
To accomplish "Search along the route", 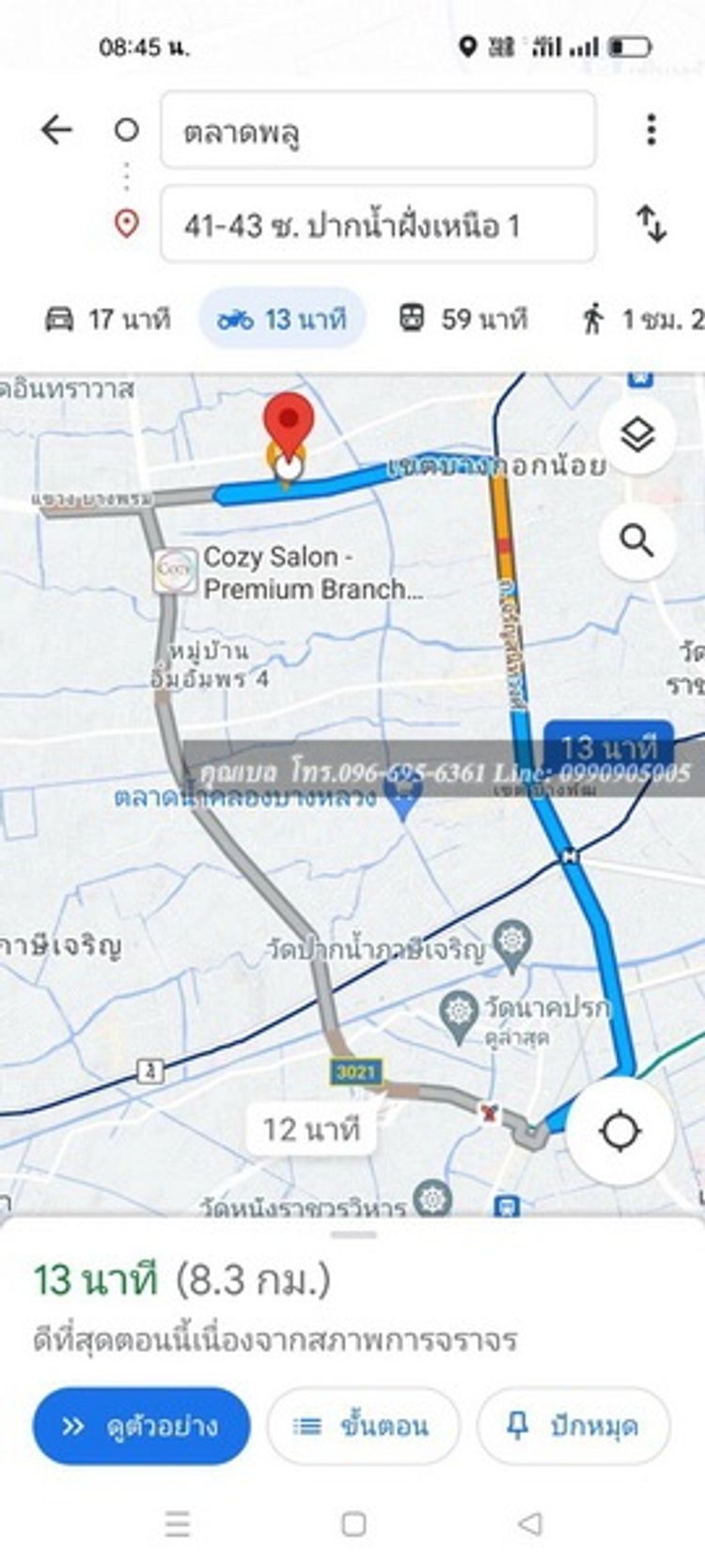I will (637, 542).
